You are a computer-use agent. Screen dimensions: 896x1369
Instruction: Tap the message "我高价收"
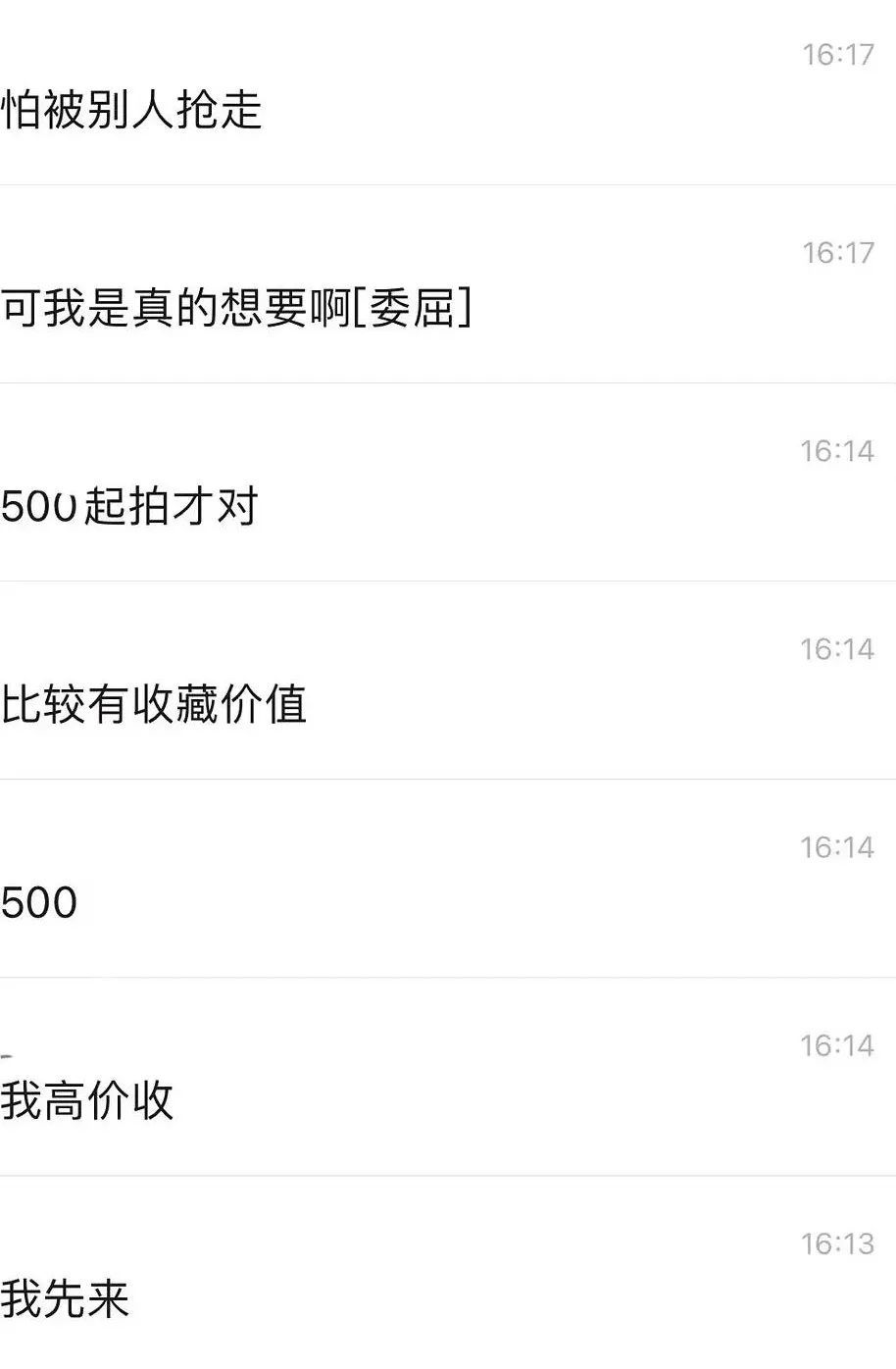click(x=88, y=1100)
